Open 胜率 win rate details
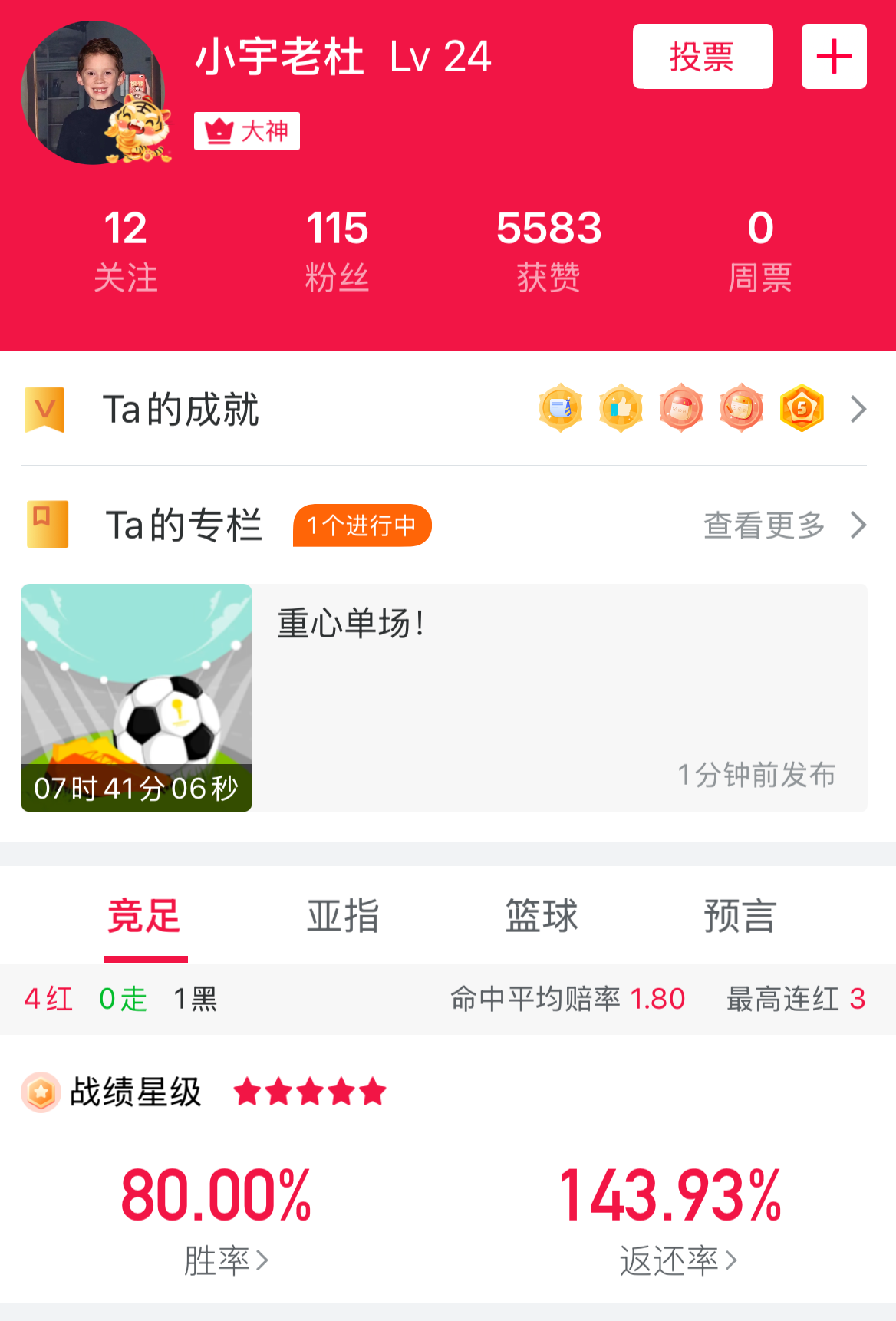896x1321 pixels. pos(225,1260)
